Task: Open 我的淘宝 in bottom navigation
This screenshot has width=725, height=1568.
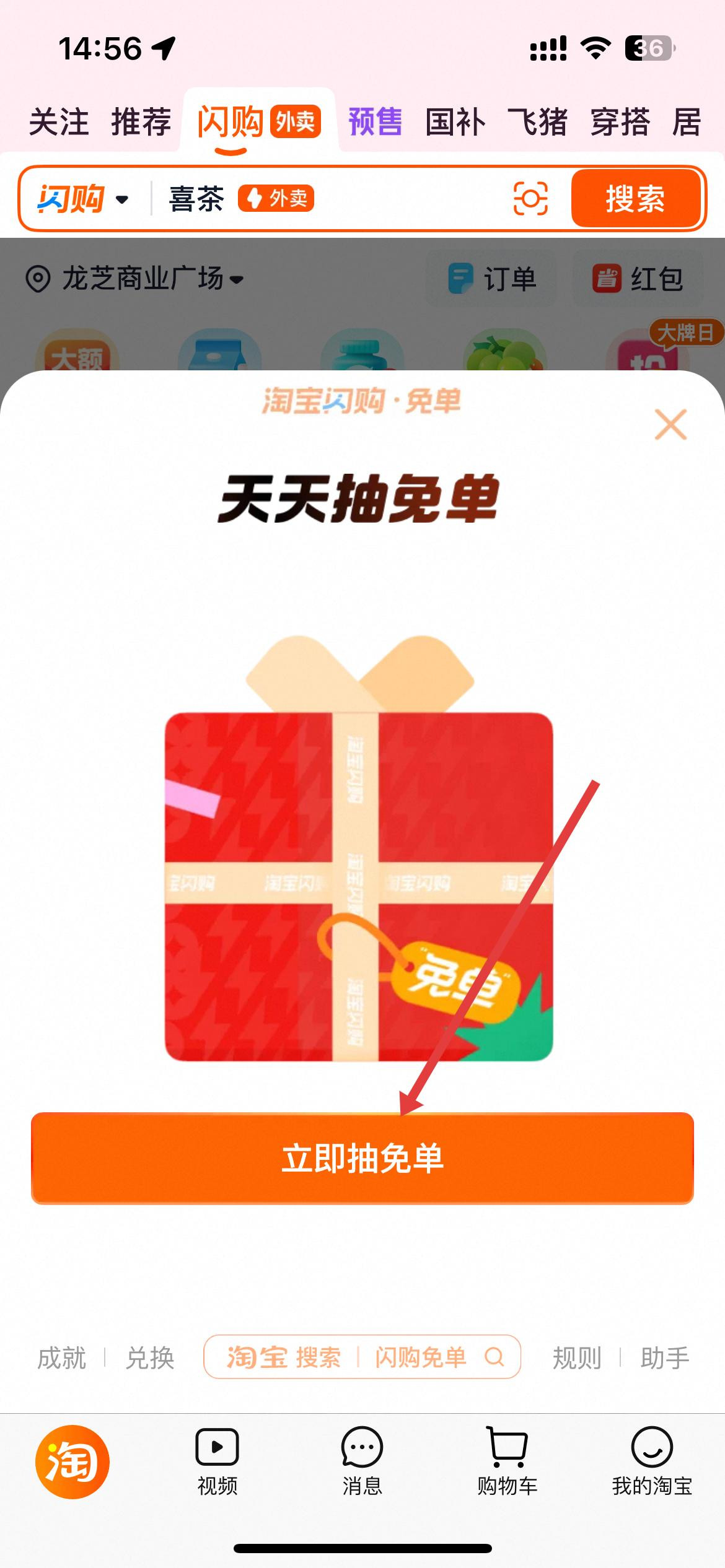Action: tap(652, 1461)
